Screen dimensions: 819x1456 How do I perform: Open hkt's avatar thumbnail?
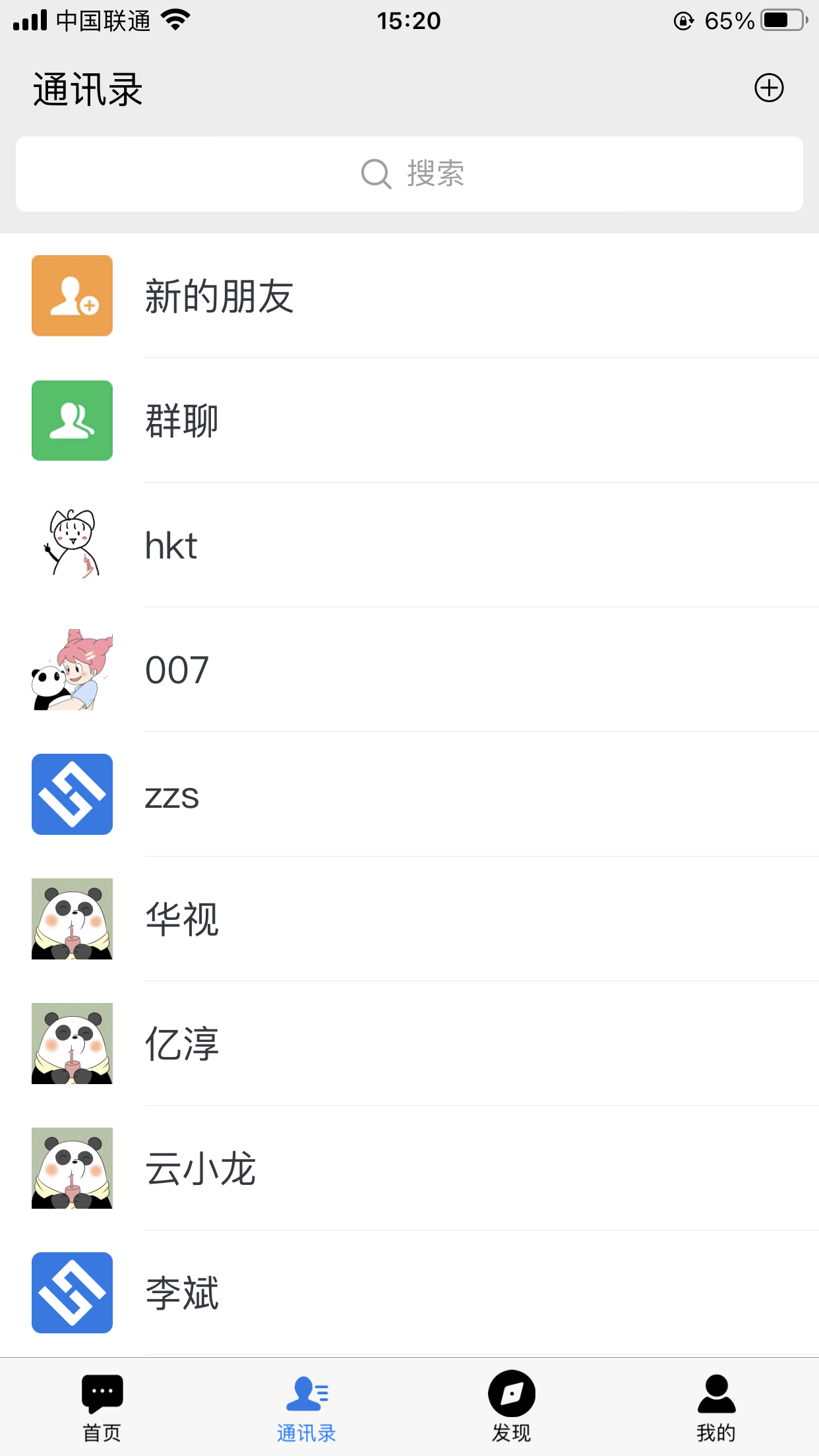pos(72,545)
